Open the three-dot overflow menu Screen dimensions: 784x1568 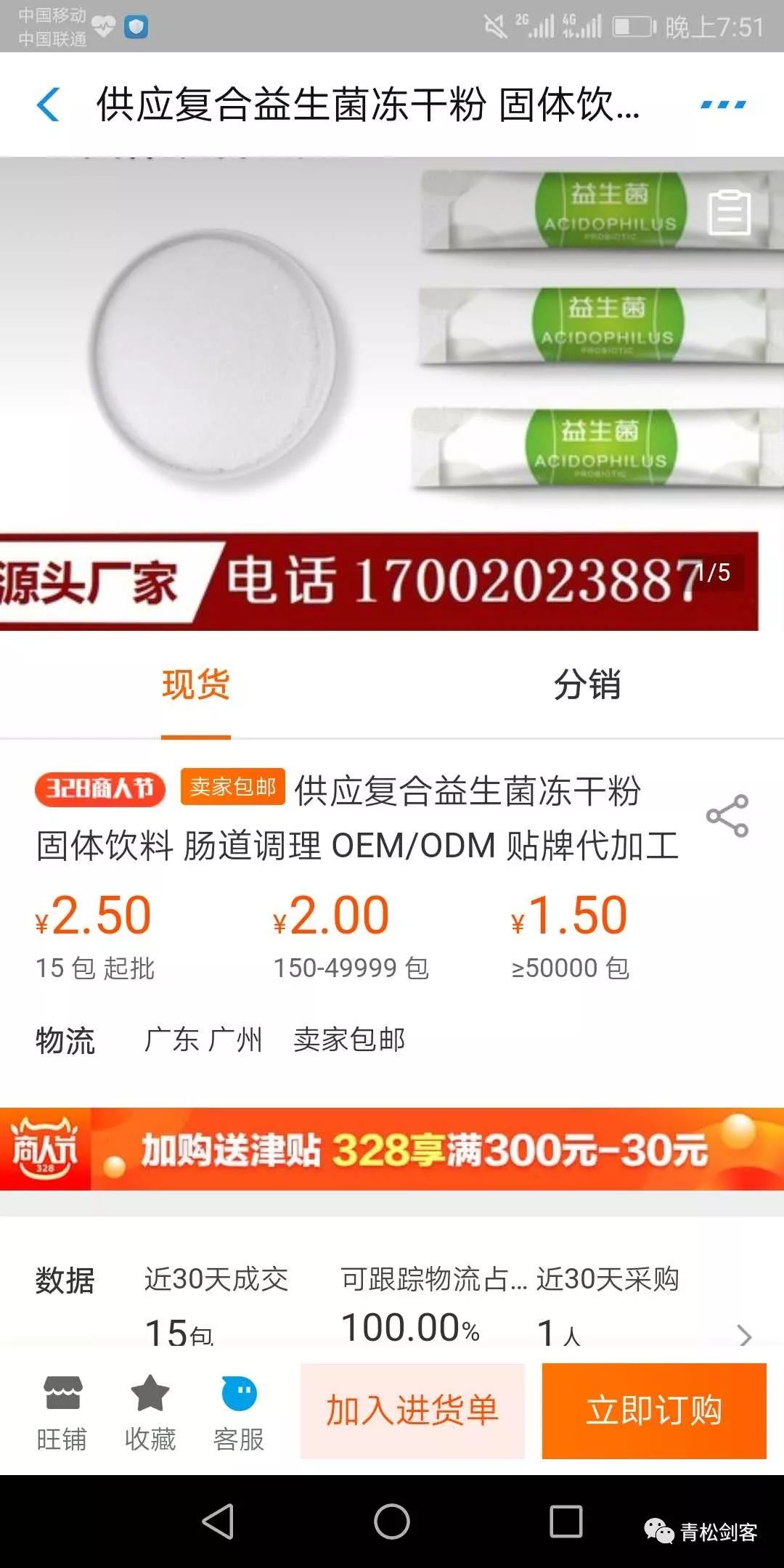(723, 105)
